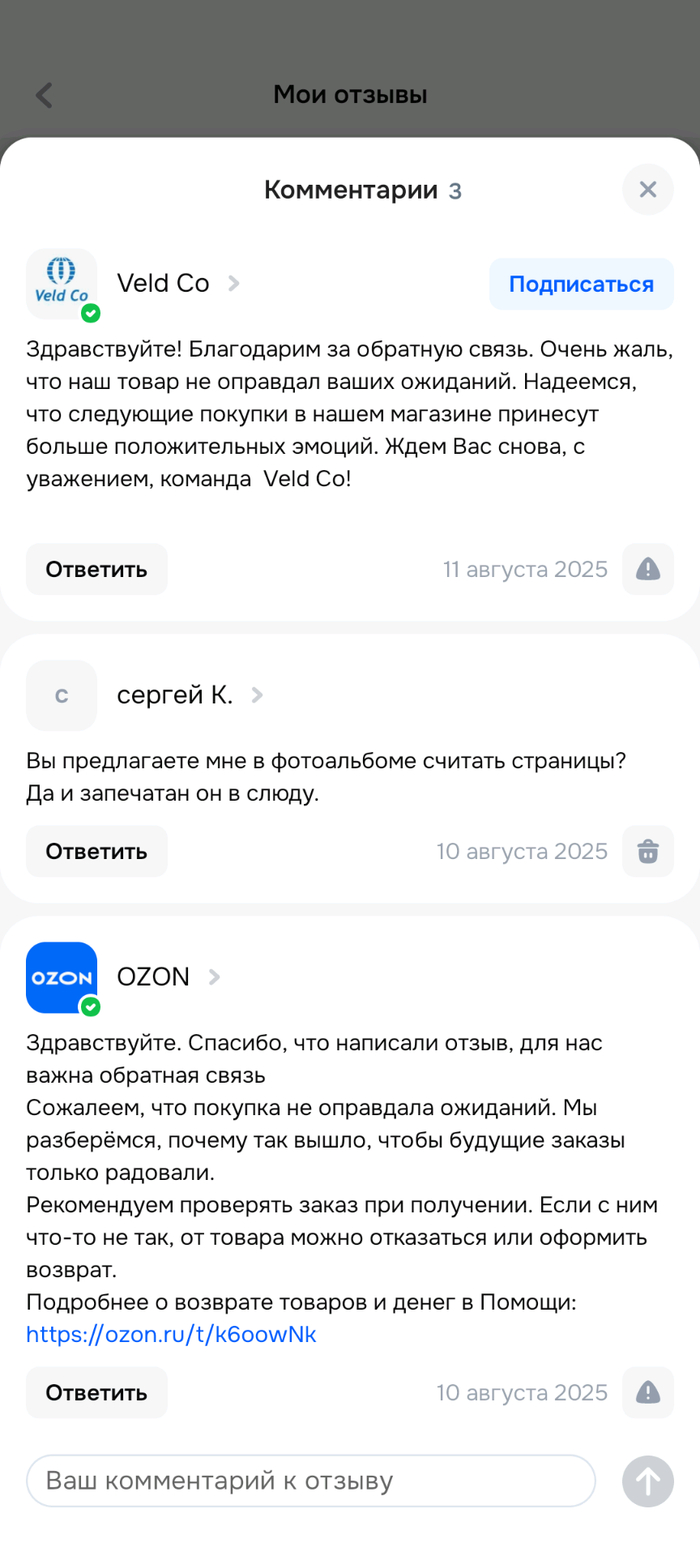700x1556 pixels.
Task: Reply to OZON's comment
Action: click(97, 1393)
